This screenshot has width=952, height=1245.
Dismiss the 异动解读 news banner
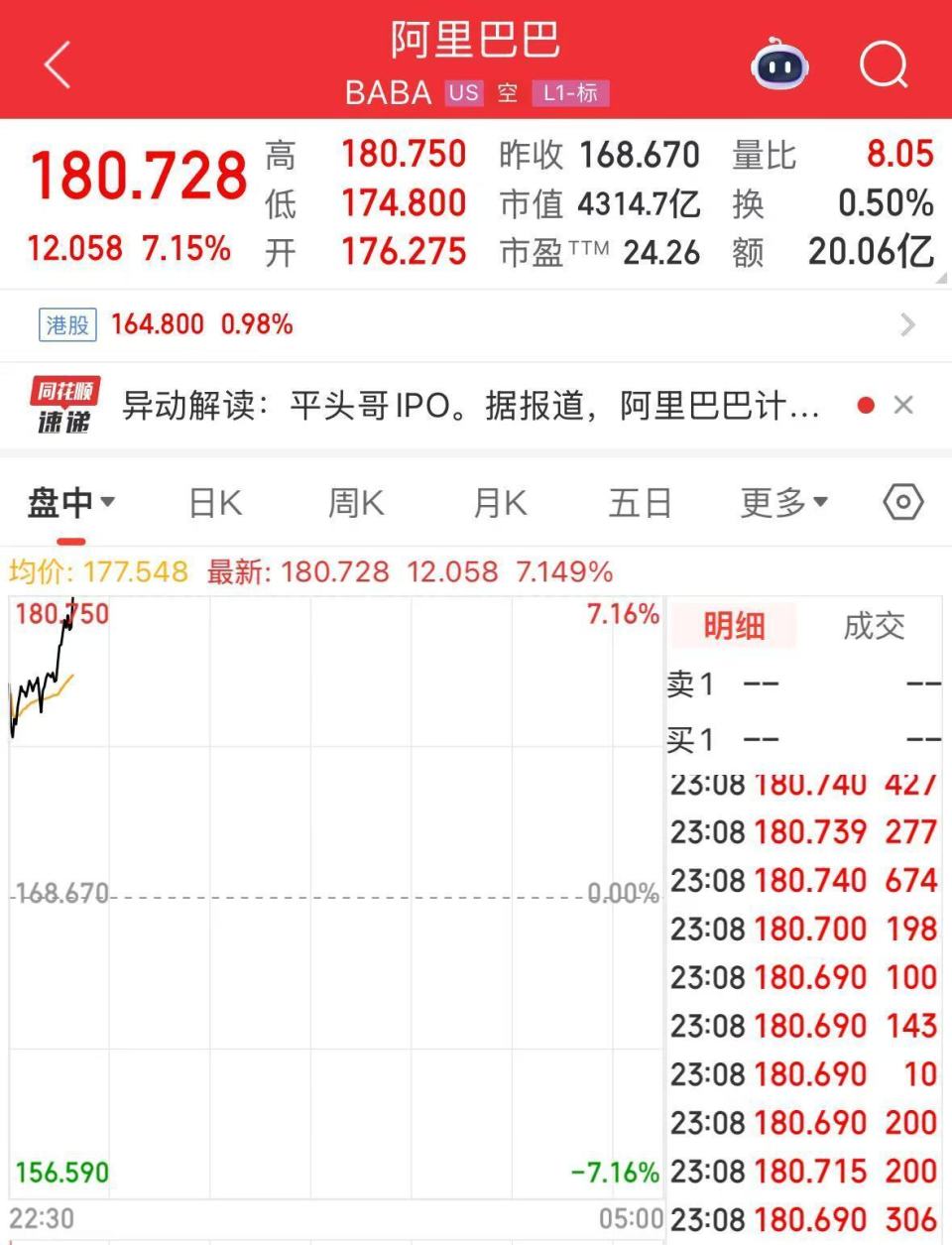pos(903,405)
